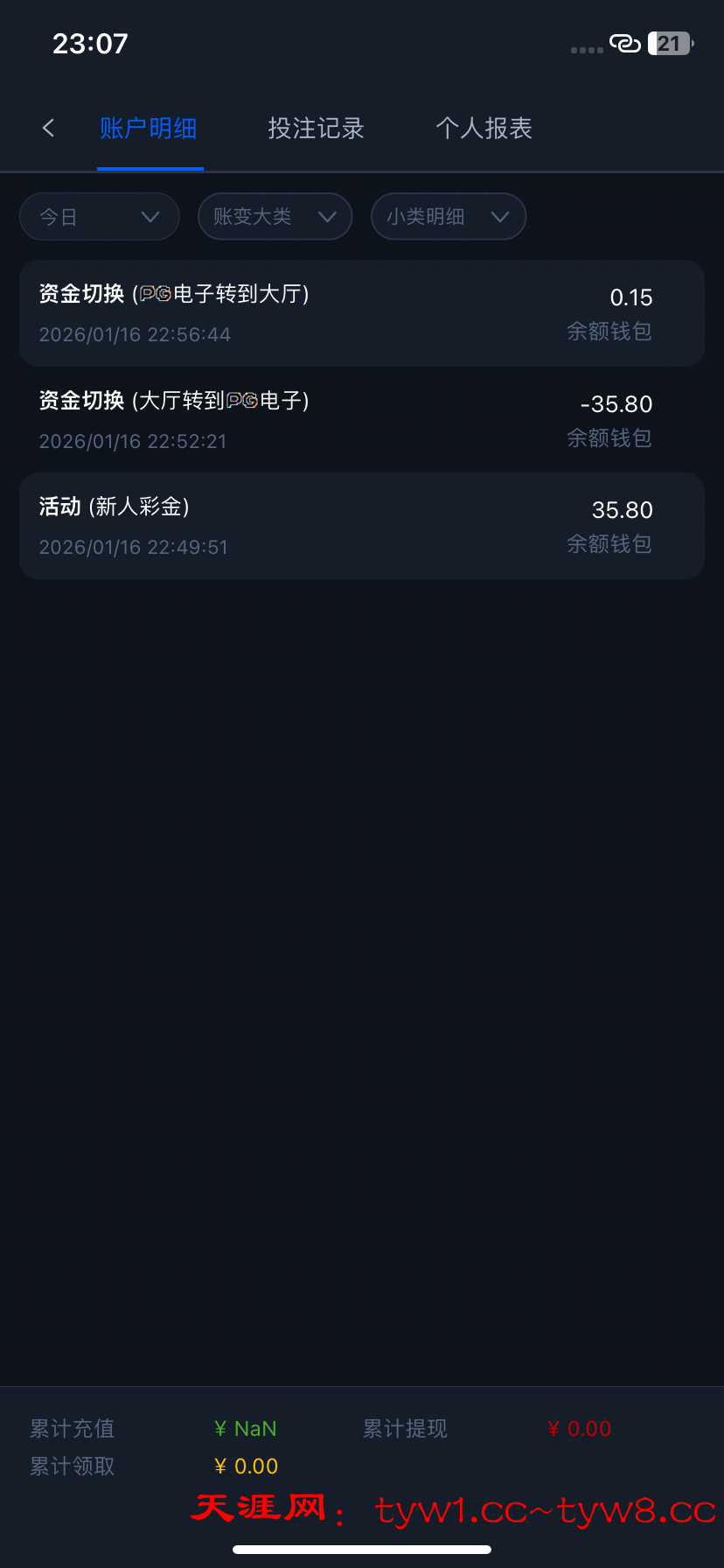The width and height of the screenshot is (724, 1568).
Task: Select the 账户明细 tab
Action: pos(150,128)
